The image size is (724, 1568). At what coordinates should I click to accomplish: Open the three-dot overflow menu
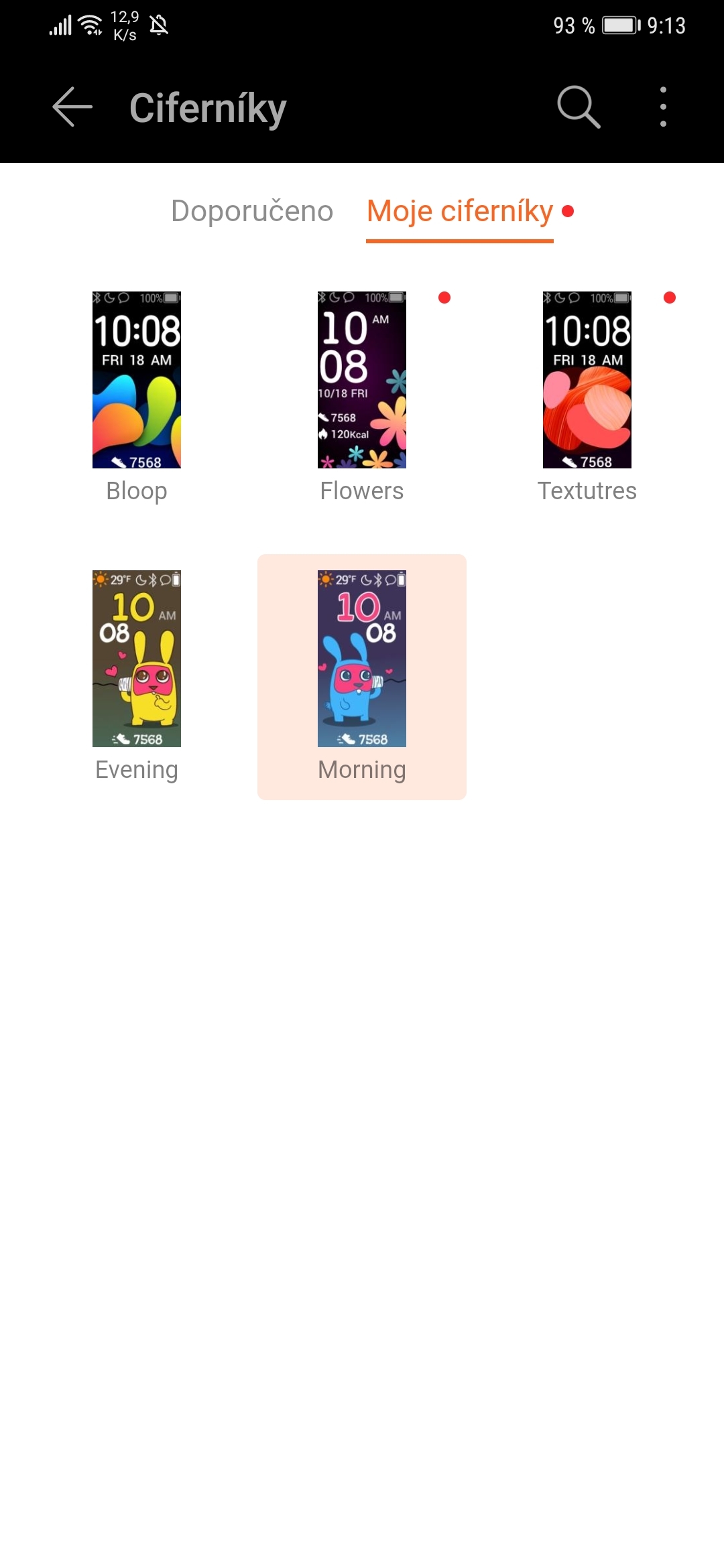[x=663, y=107]
